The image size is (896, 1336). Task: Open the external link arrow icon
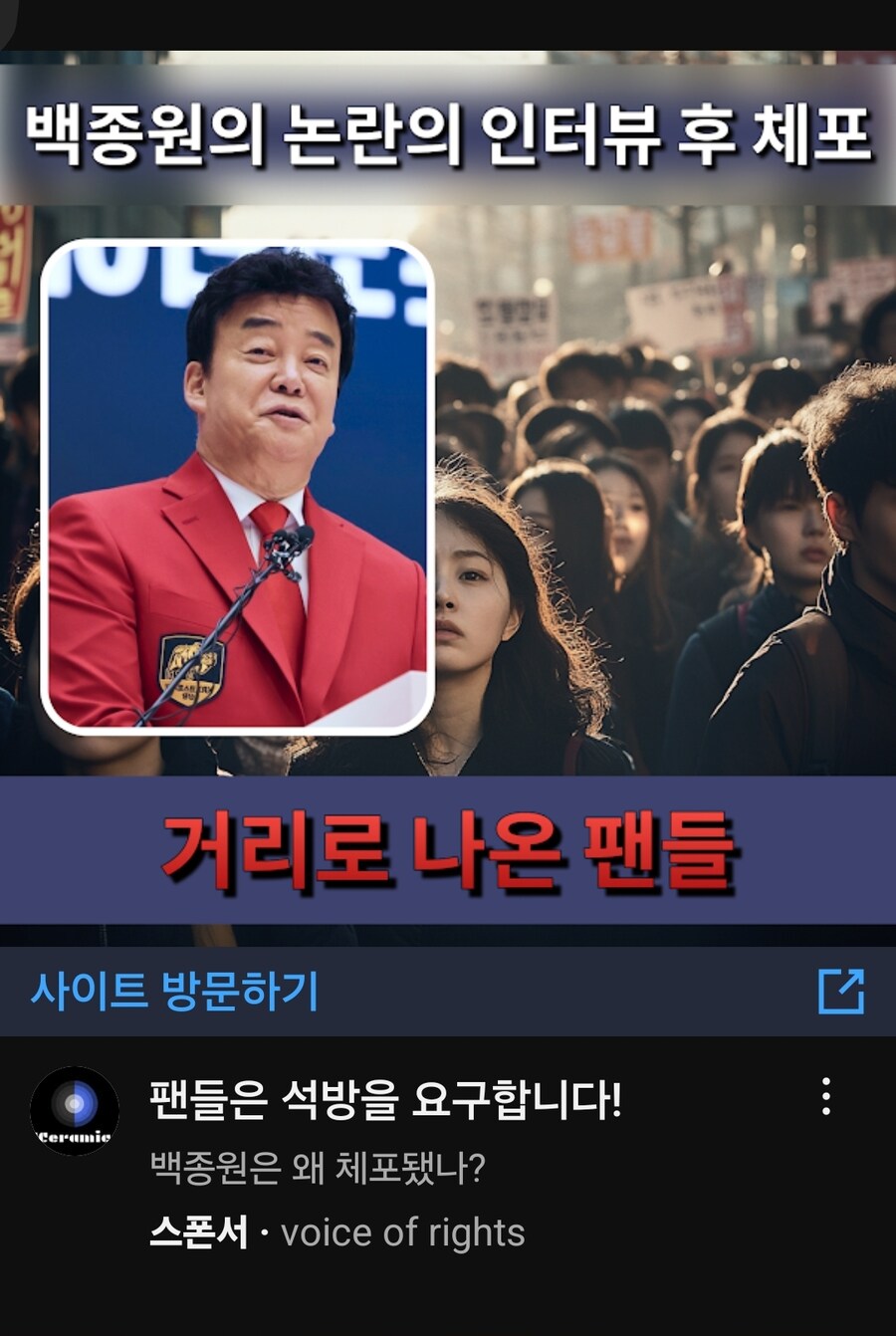(x=840, y=991)
